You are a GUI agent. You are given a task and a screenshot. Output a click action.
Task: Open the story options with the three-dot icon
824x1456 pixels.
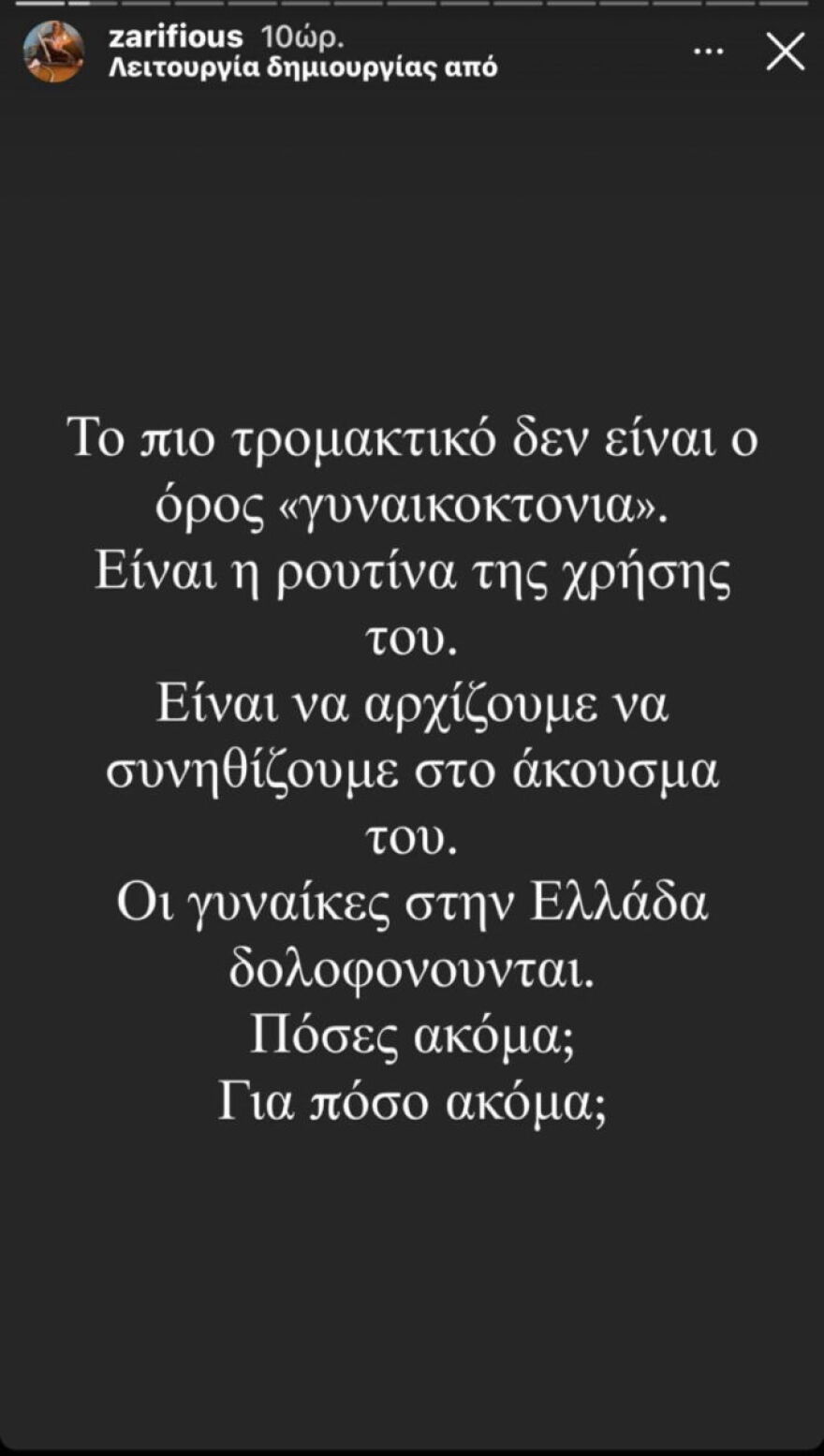(707, 51)
